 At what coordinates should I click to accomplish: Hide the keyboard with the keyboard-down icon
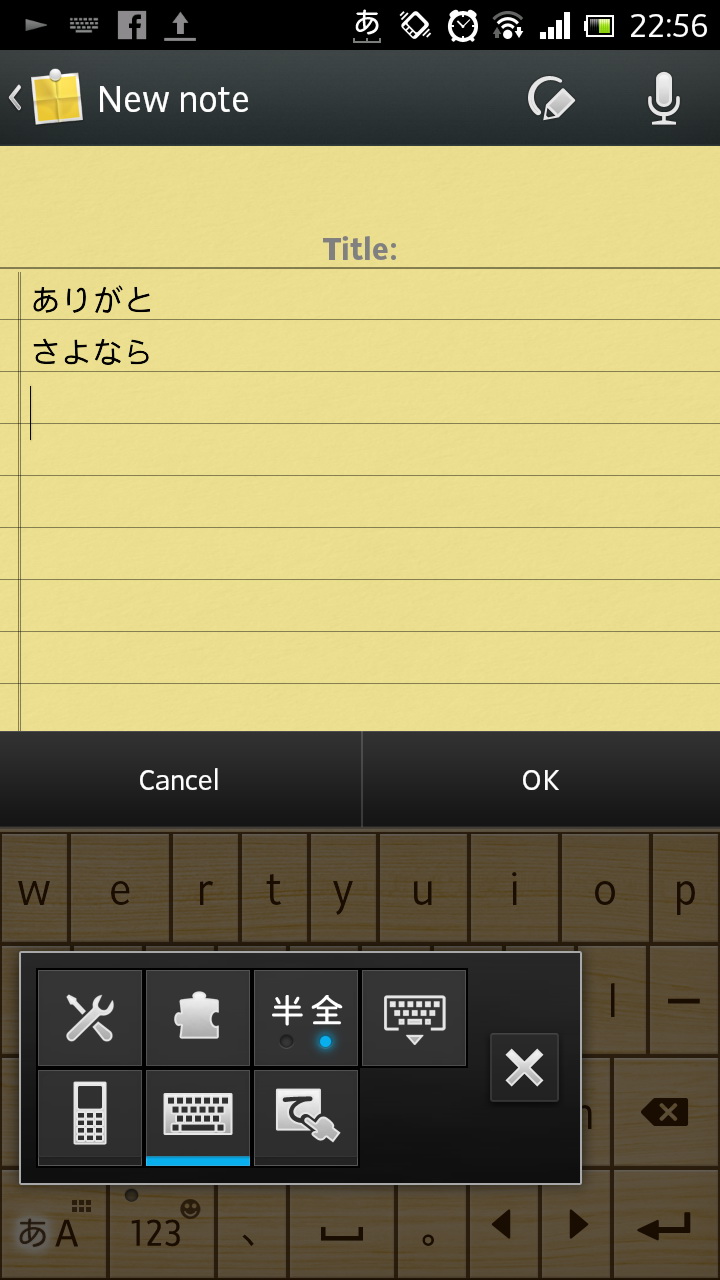tap(414, 1018)
